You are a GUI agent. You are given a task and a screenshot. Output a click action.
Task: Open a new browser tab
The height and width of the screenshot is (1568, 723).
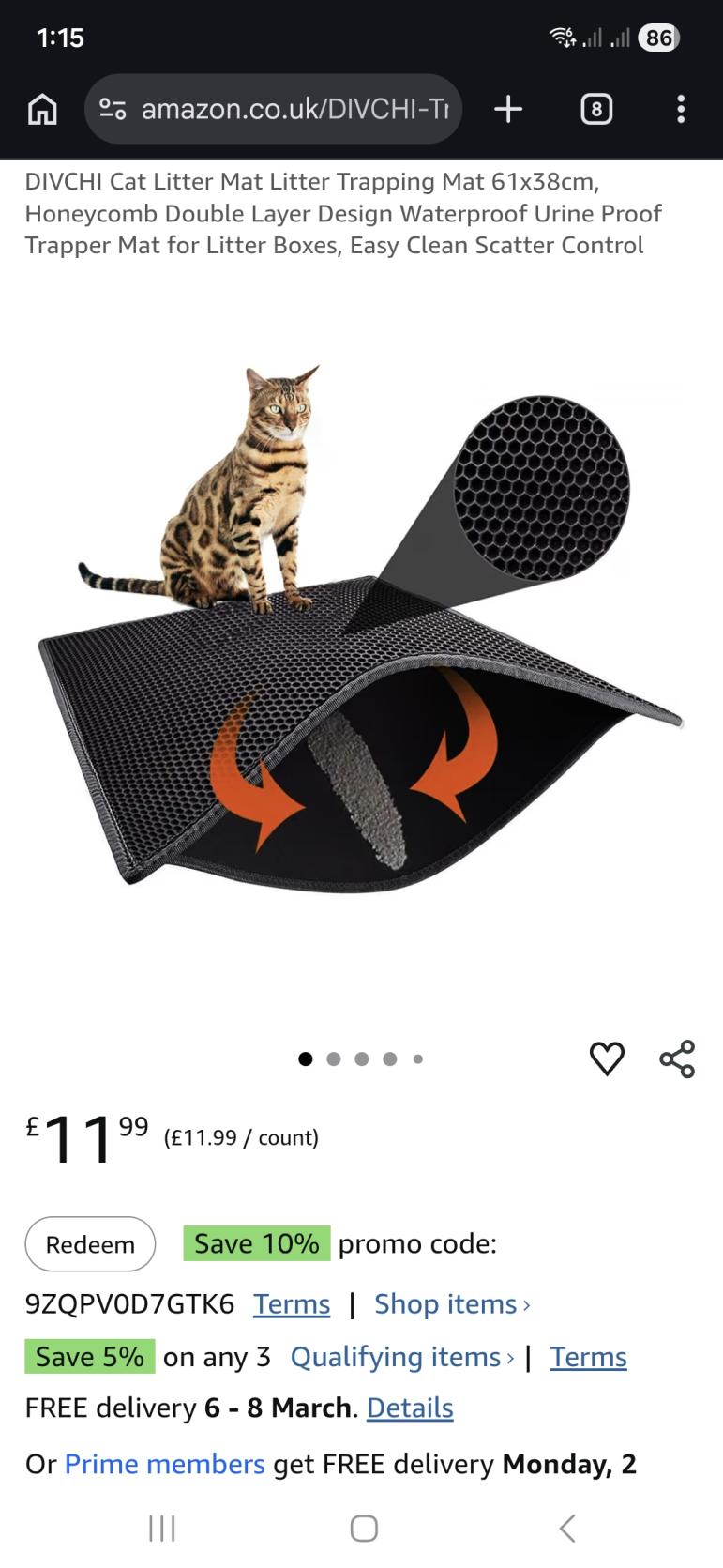tap(508, 110)
